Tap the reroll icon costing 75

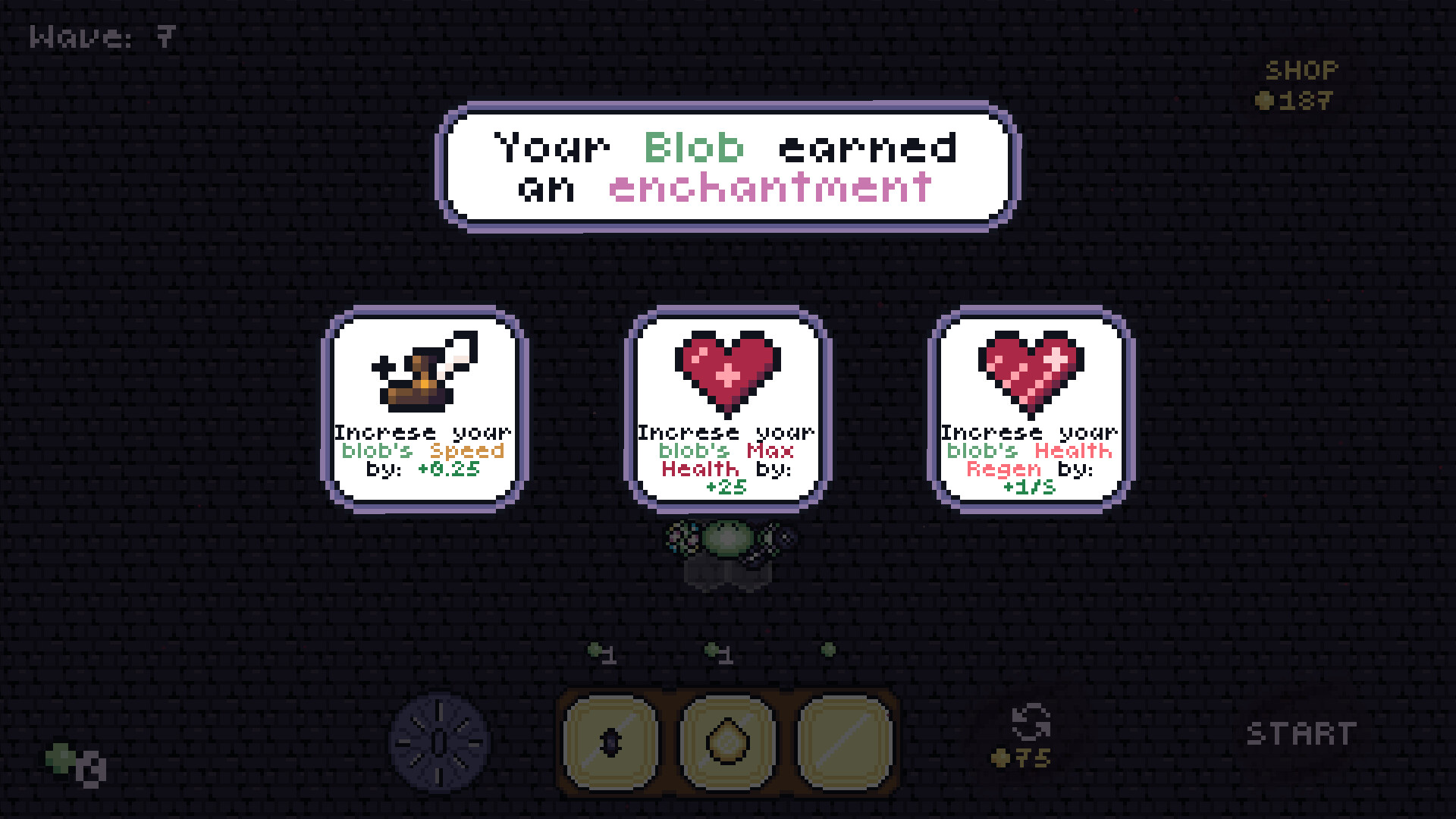click(x=1031, y=723)
